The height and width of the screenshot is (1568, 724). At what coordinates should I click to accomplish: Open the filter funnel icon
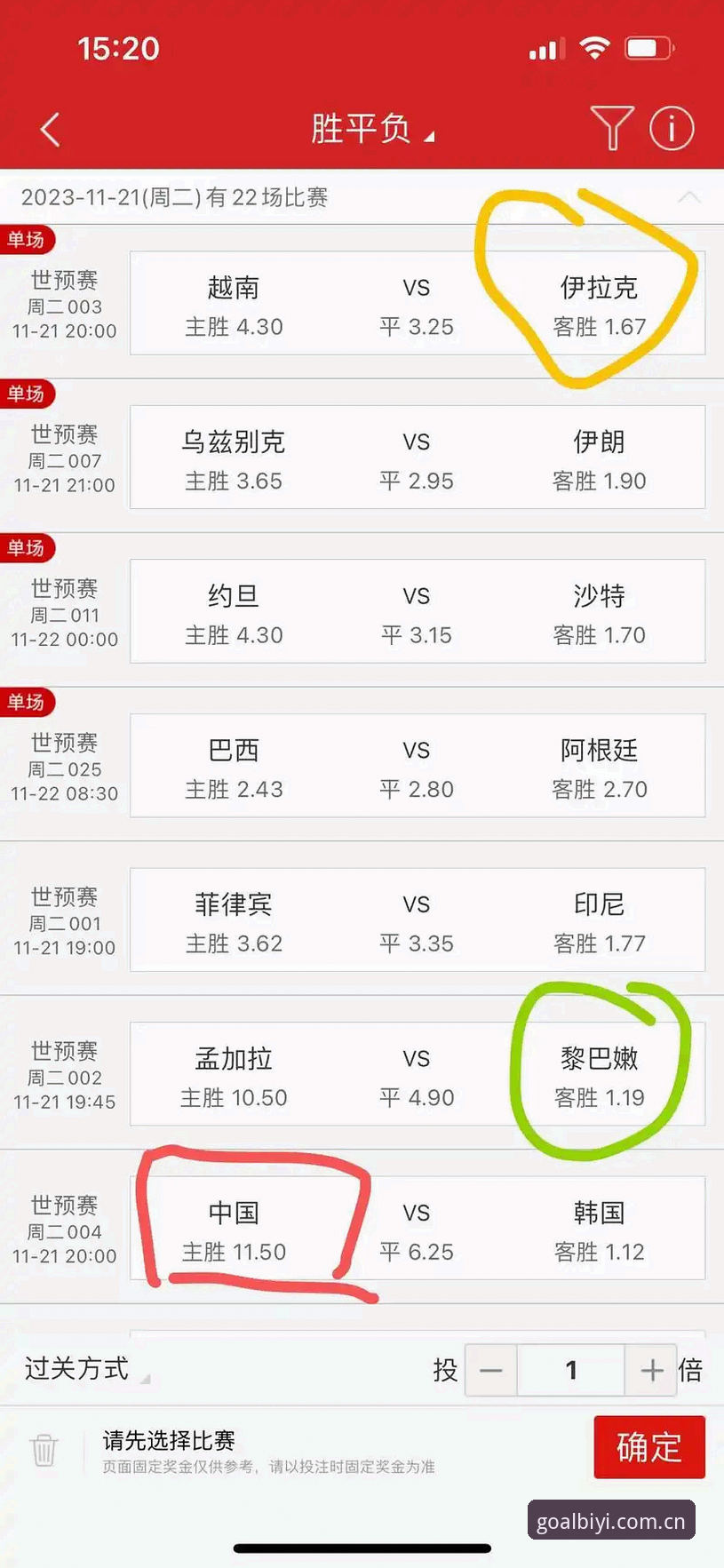pos(612,128)
